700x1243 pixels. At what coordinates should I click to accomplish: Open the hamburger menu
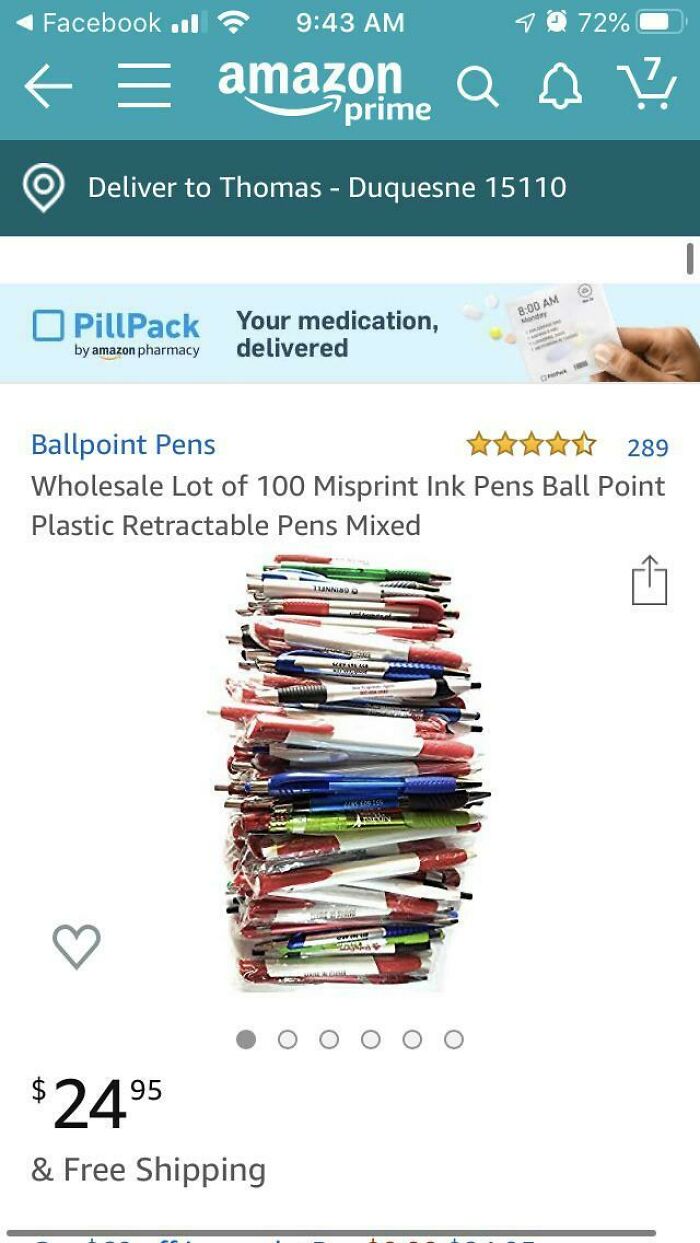pyautogui.click(x=144, y=87)
